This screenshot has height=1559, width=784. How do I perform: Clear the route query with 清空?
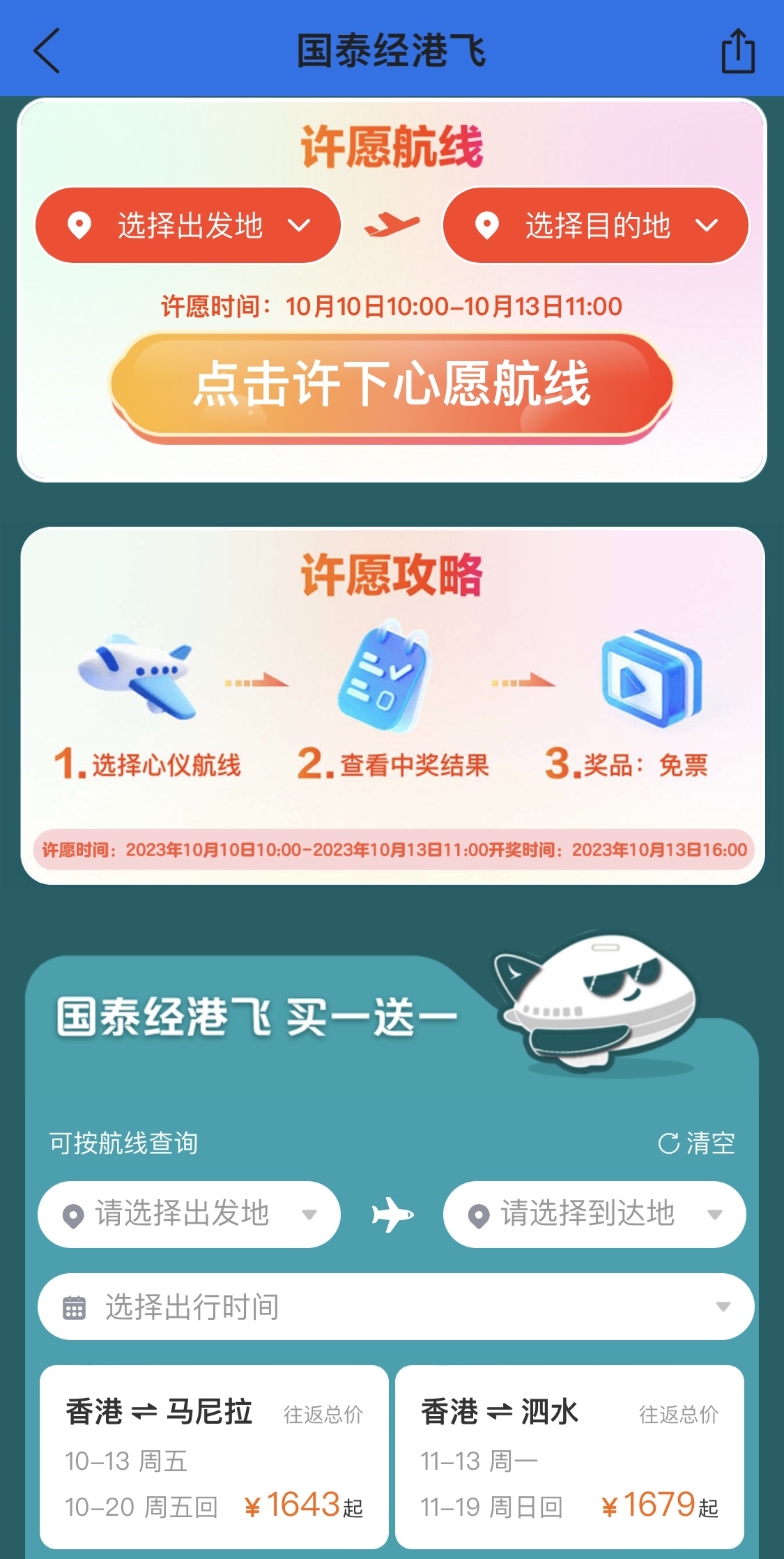[697, 1143]
